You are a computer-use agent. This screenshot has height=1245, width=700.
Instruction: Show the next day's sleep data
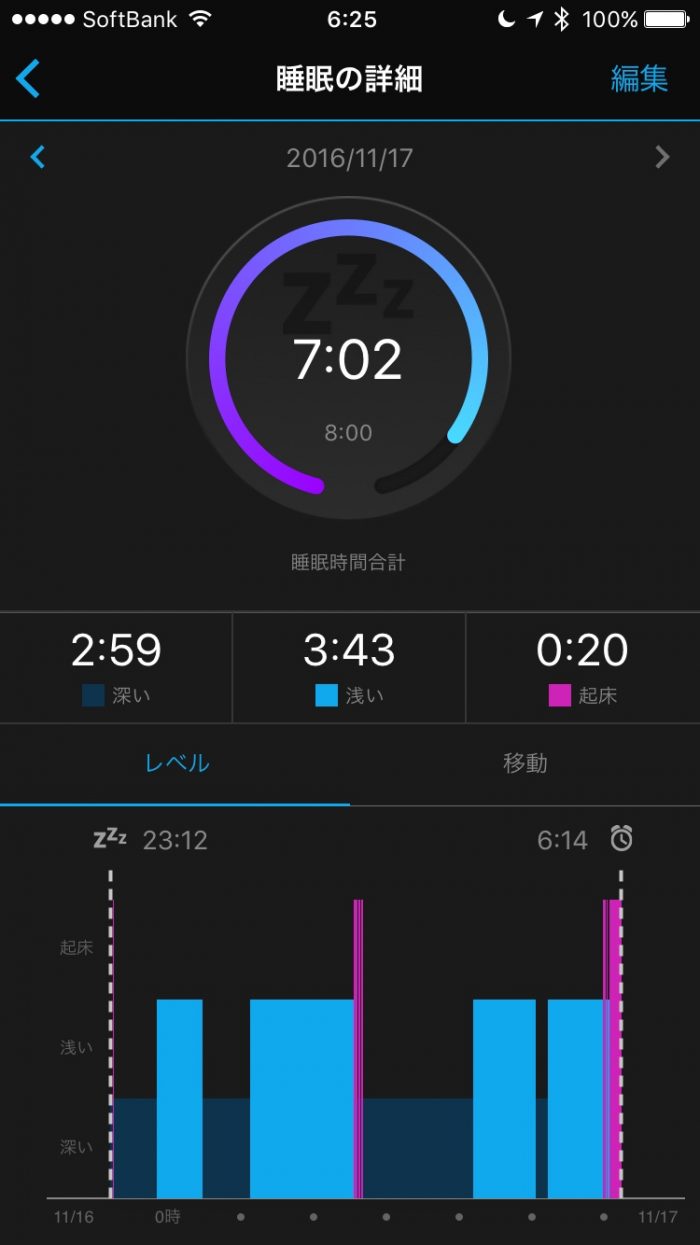coord(661,157)
